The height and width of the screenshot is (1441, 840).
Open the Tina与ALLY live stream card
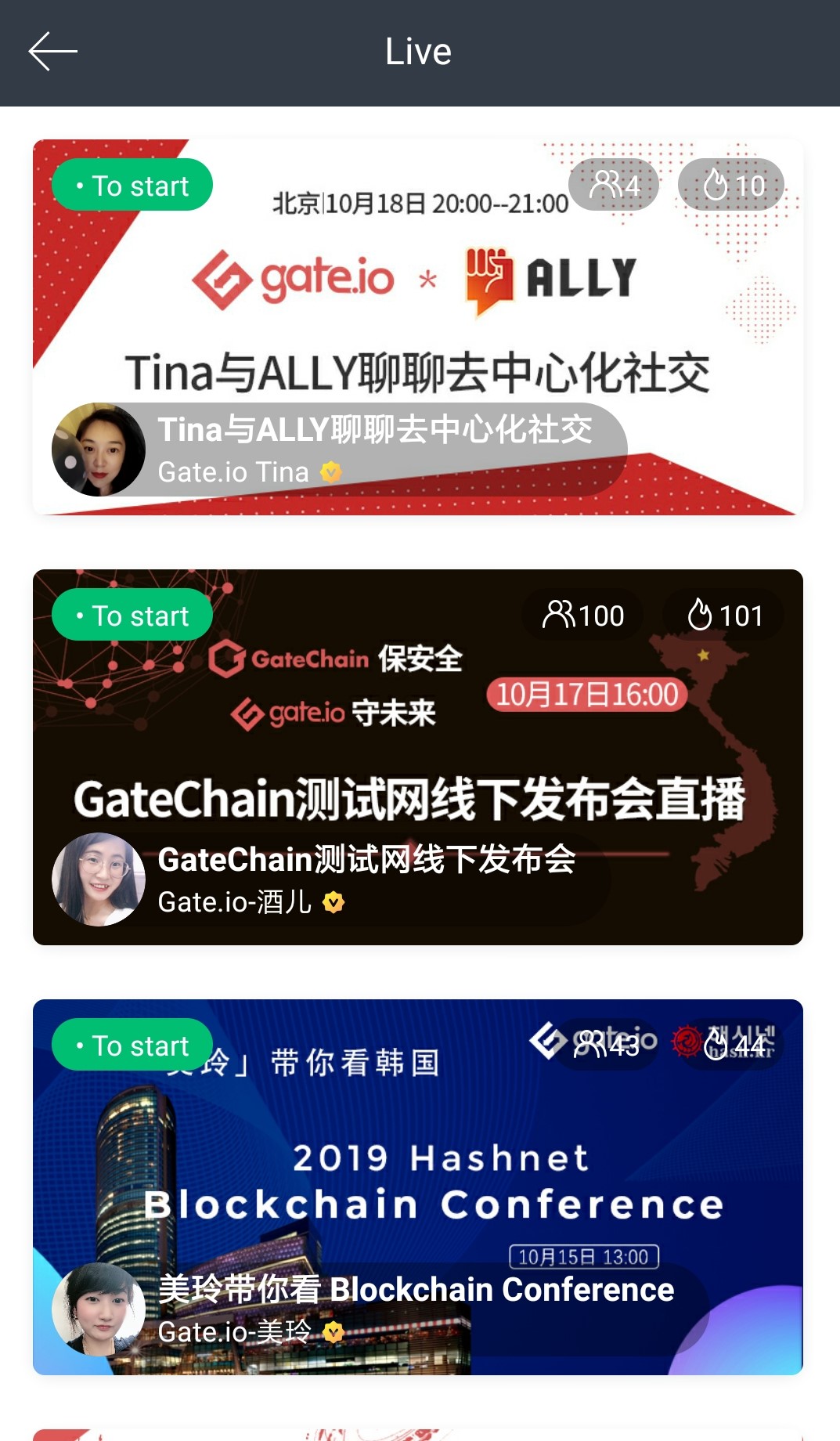click(417, 327)
